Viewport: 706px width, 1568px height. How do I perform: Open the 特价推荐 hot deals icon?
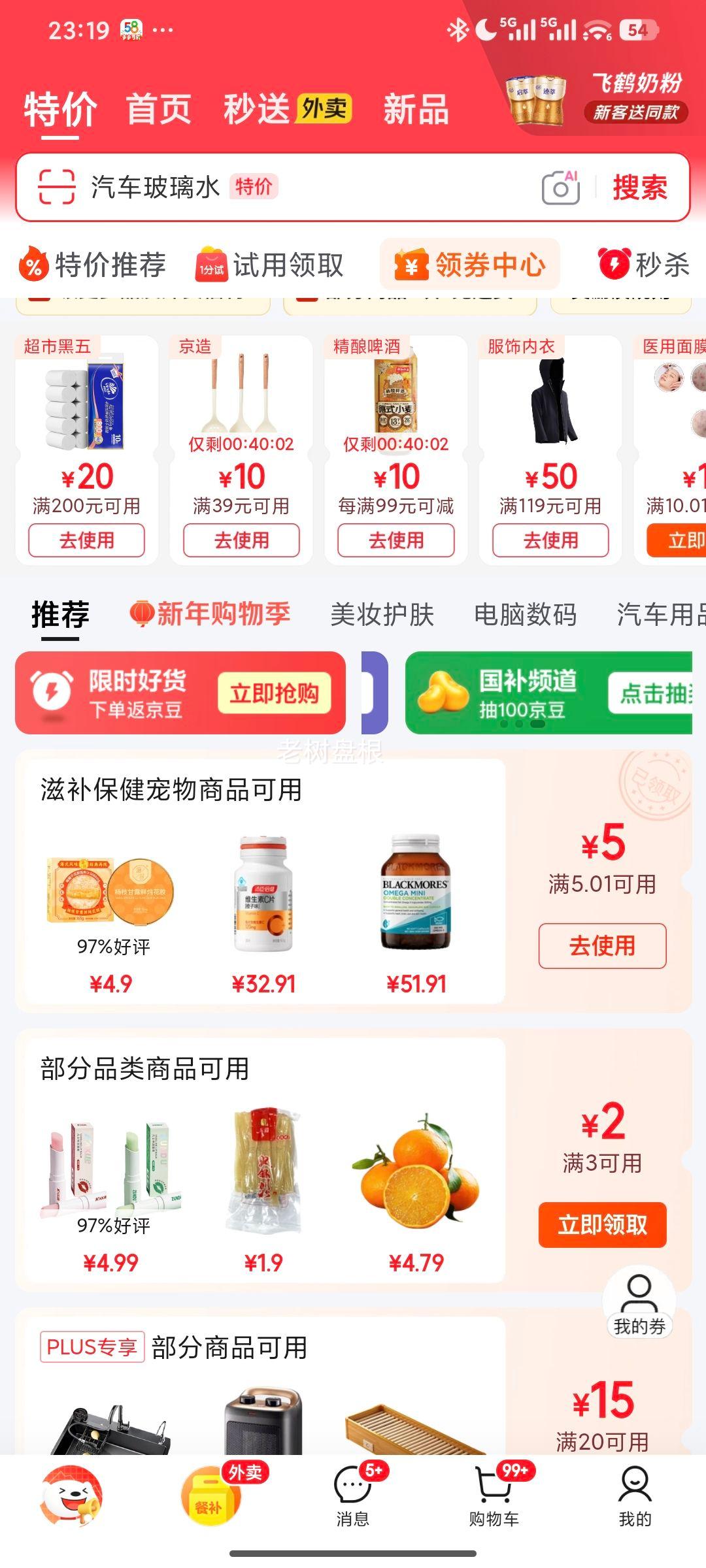pos(98,265)
